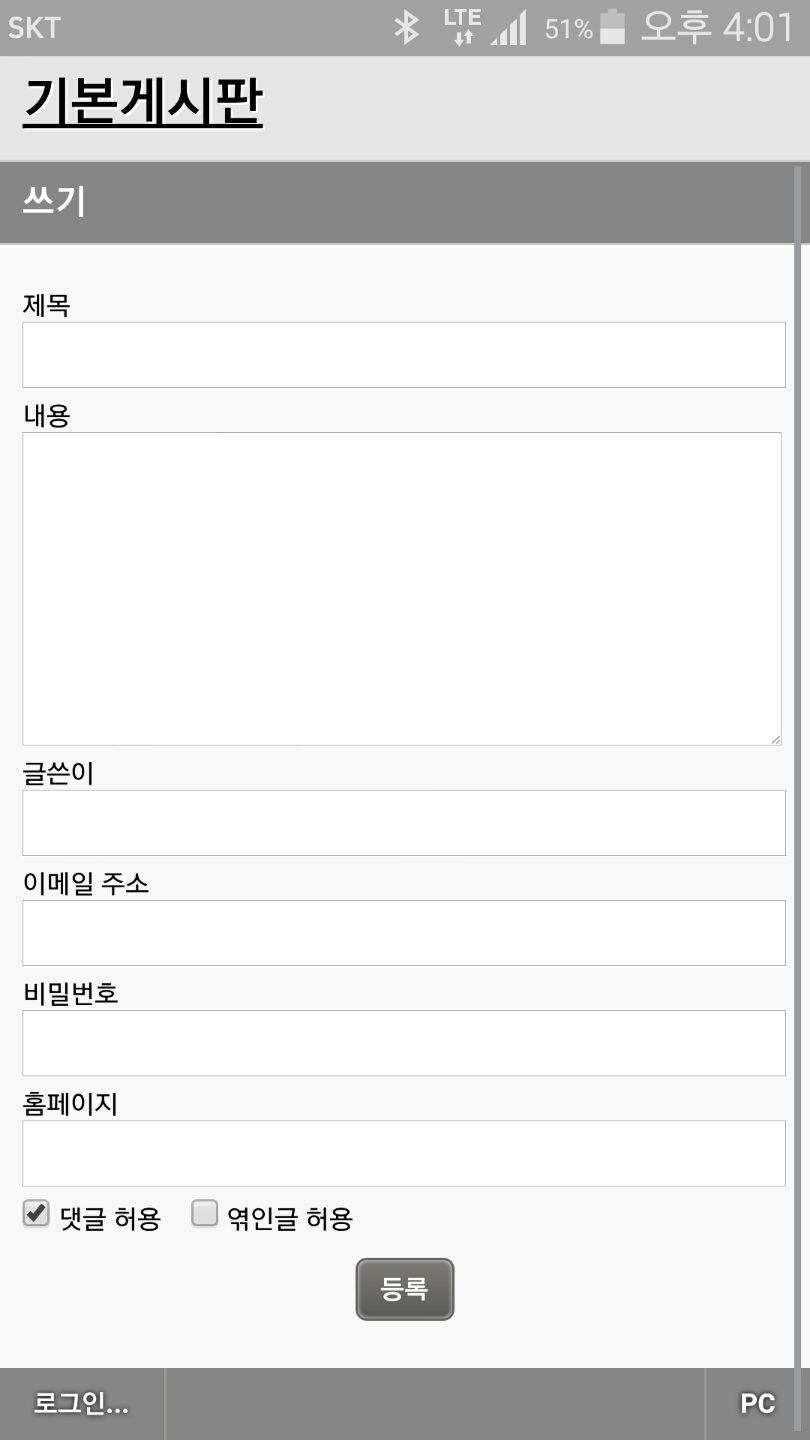Image resolution: width=810 pixels, height=1440 pixels.
Task: Tap the 홈페이지 field
Action: coord(403,1153)
